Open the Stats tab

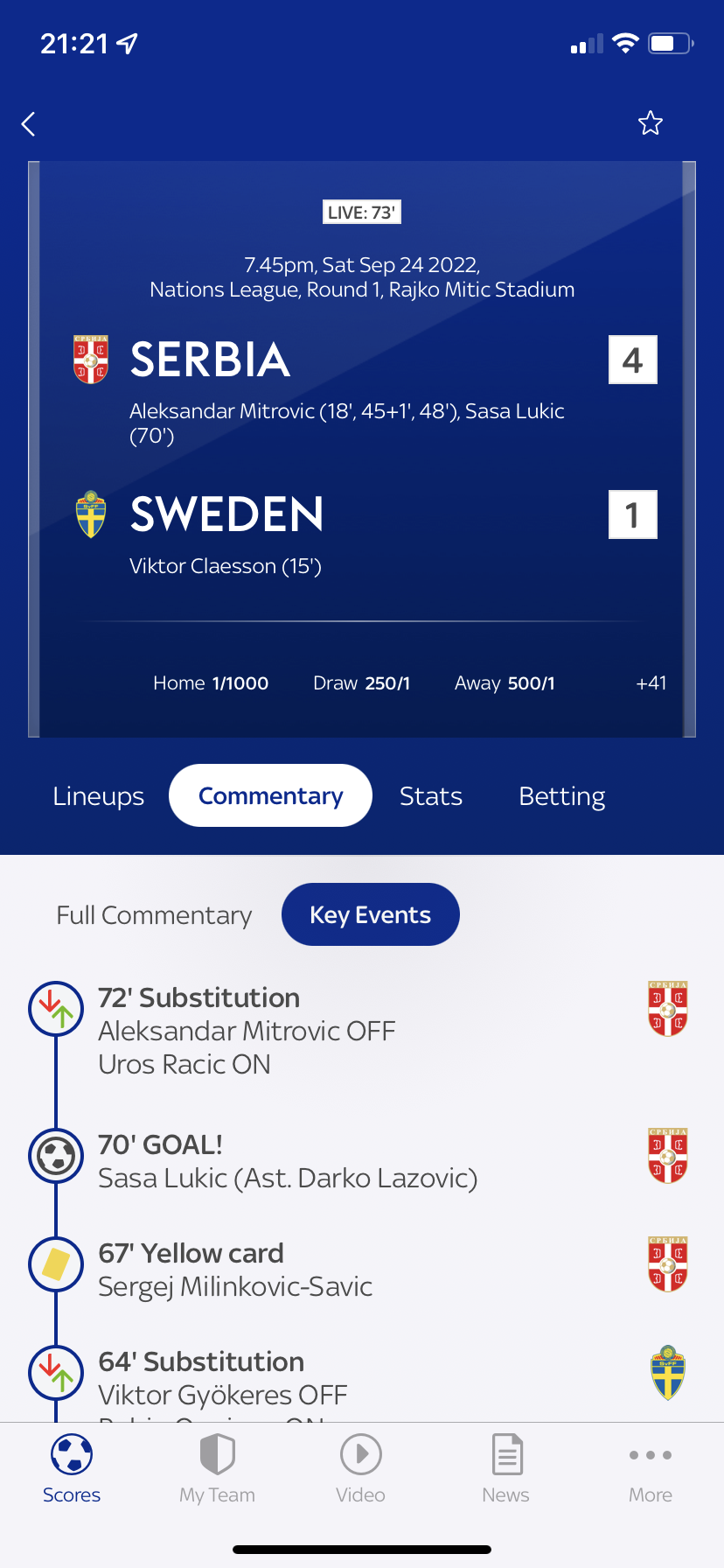(x=431, y=796)
